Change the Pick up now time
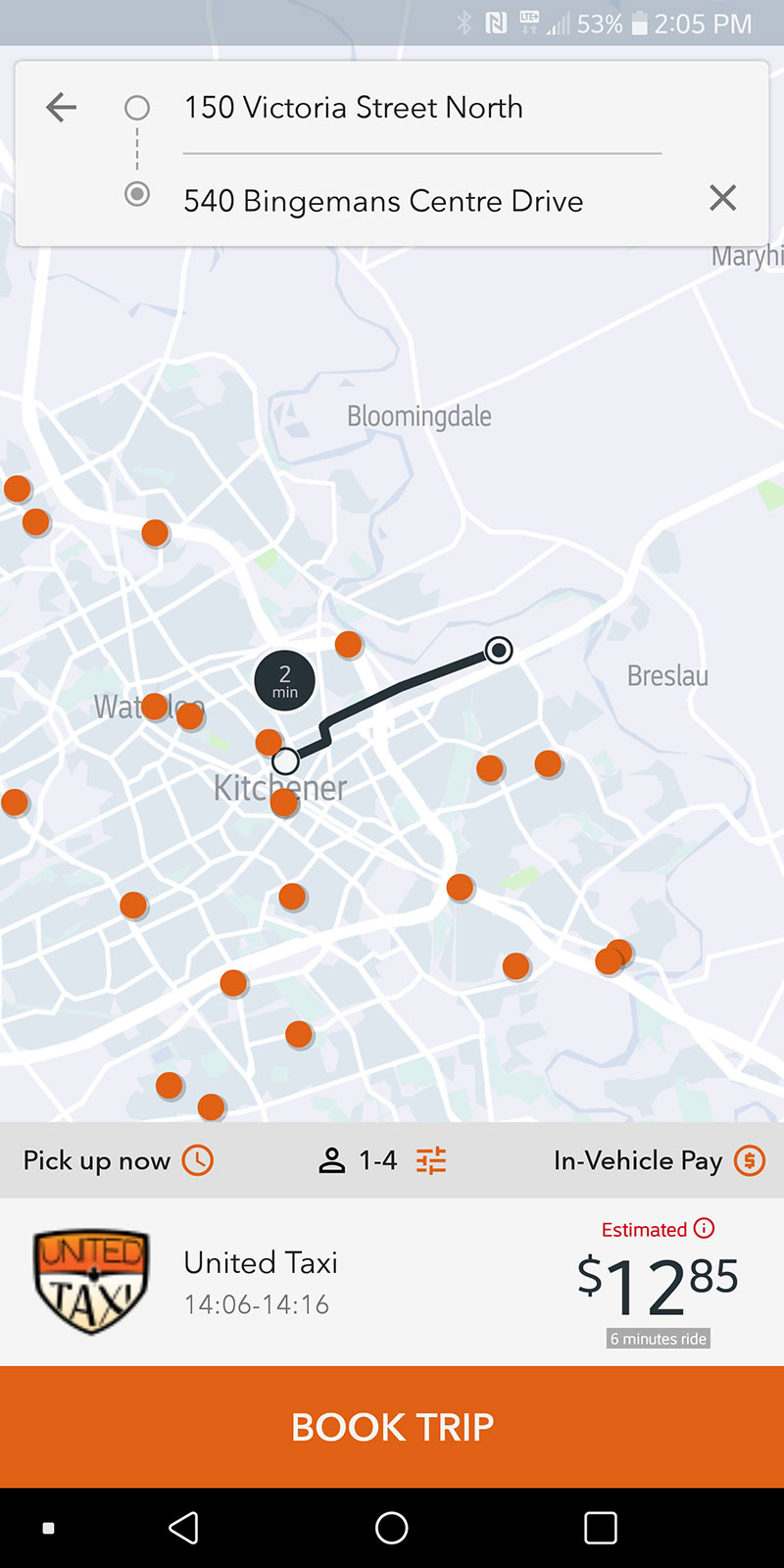This screenshot has height=1568, width=784. pyautogui.click(x=118, y=1160)
